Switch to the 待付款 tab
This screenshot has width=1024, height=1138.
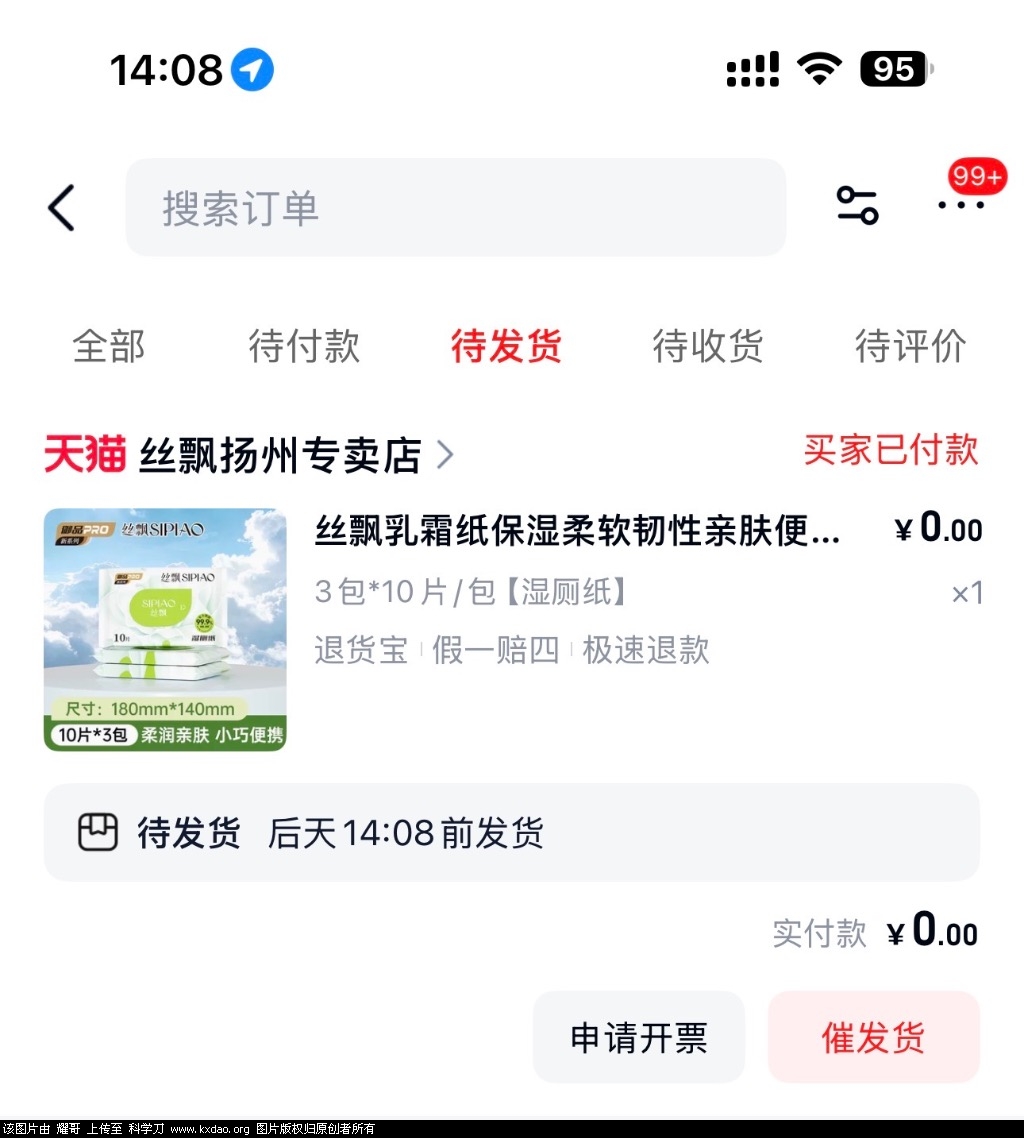(304, 346)
